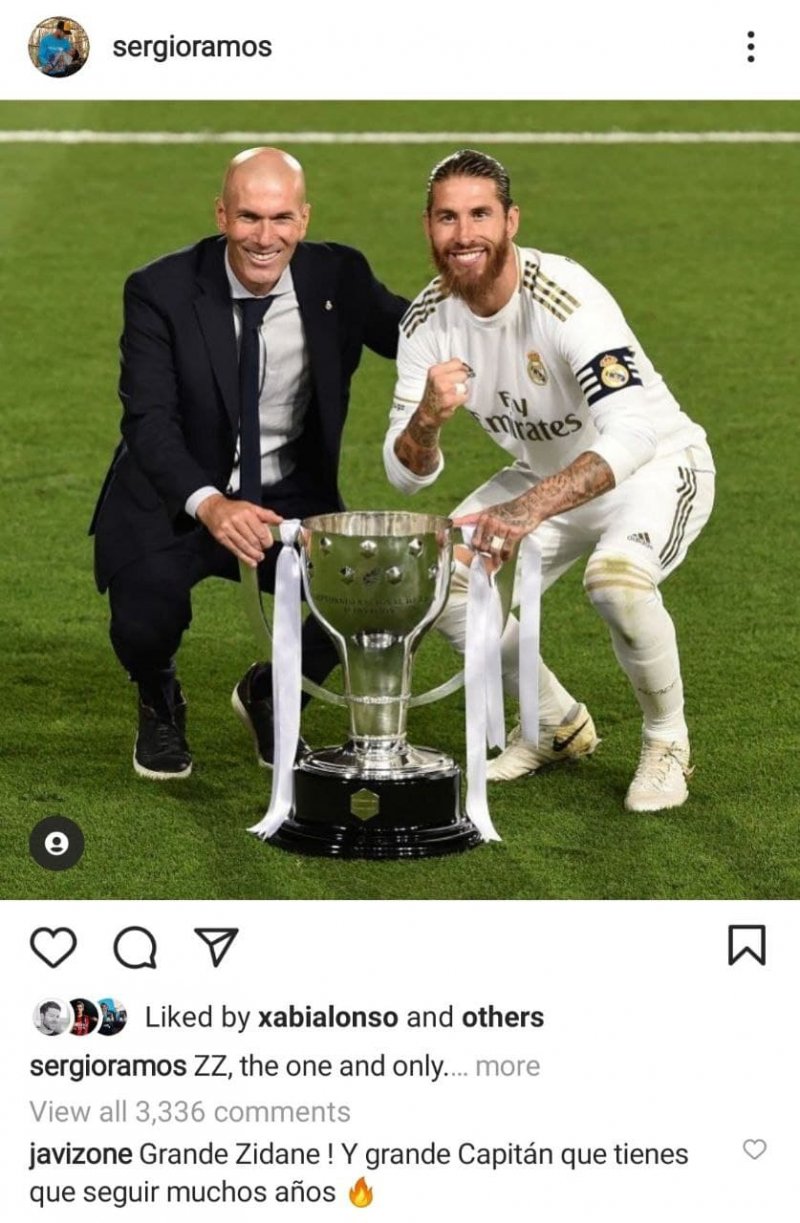Open the post overflow menu
This screenshot has height=1223, width=800.
pos(750,47)
